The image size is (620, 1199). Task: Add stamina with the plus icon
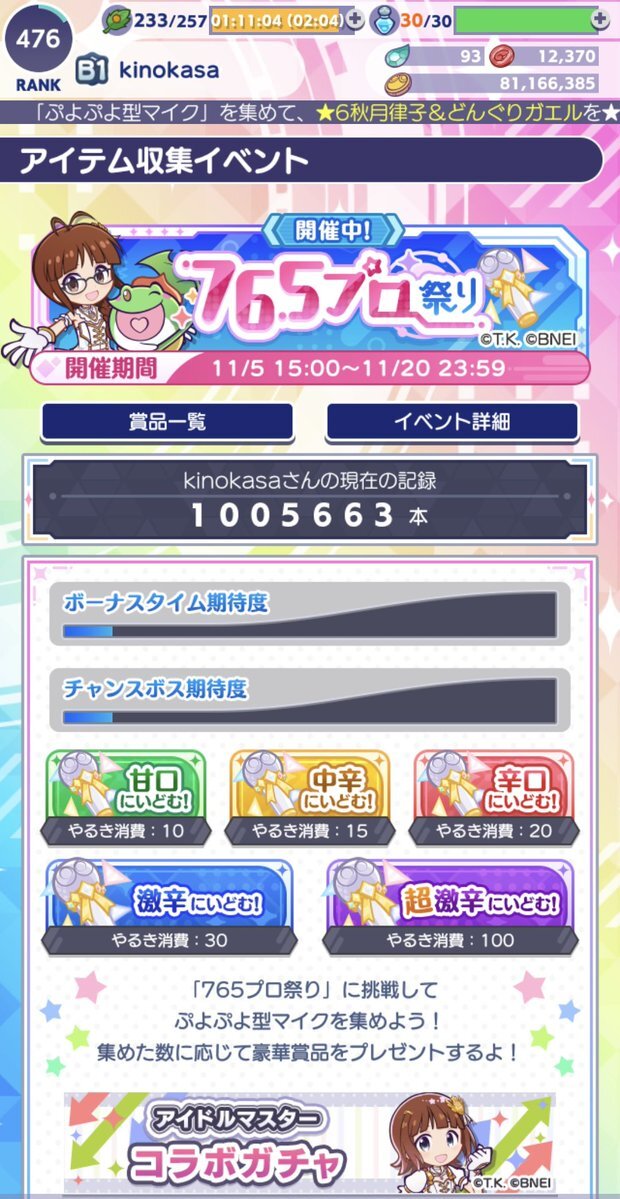click(x=354, y=19)
